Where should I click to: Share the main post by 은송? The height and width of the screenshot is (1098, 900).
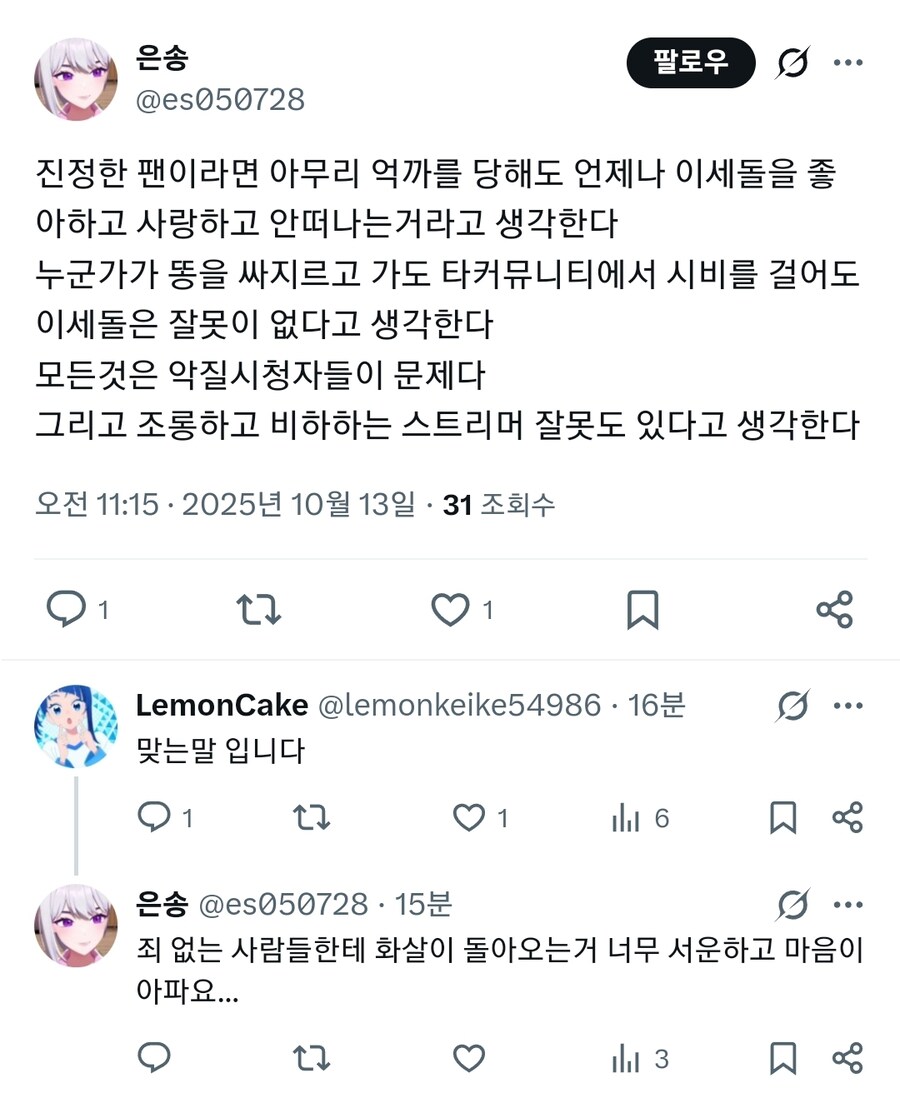pyautogui.click(x=834, y=609)
